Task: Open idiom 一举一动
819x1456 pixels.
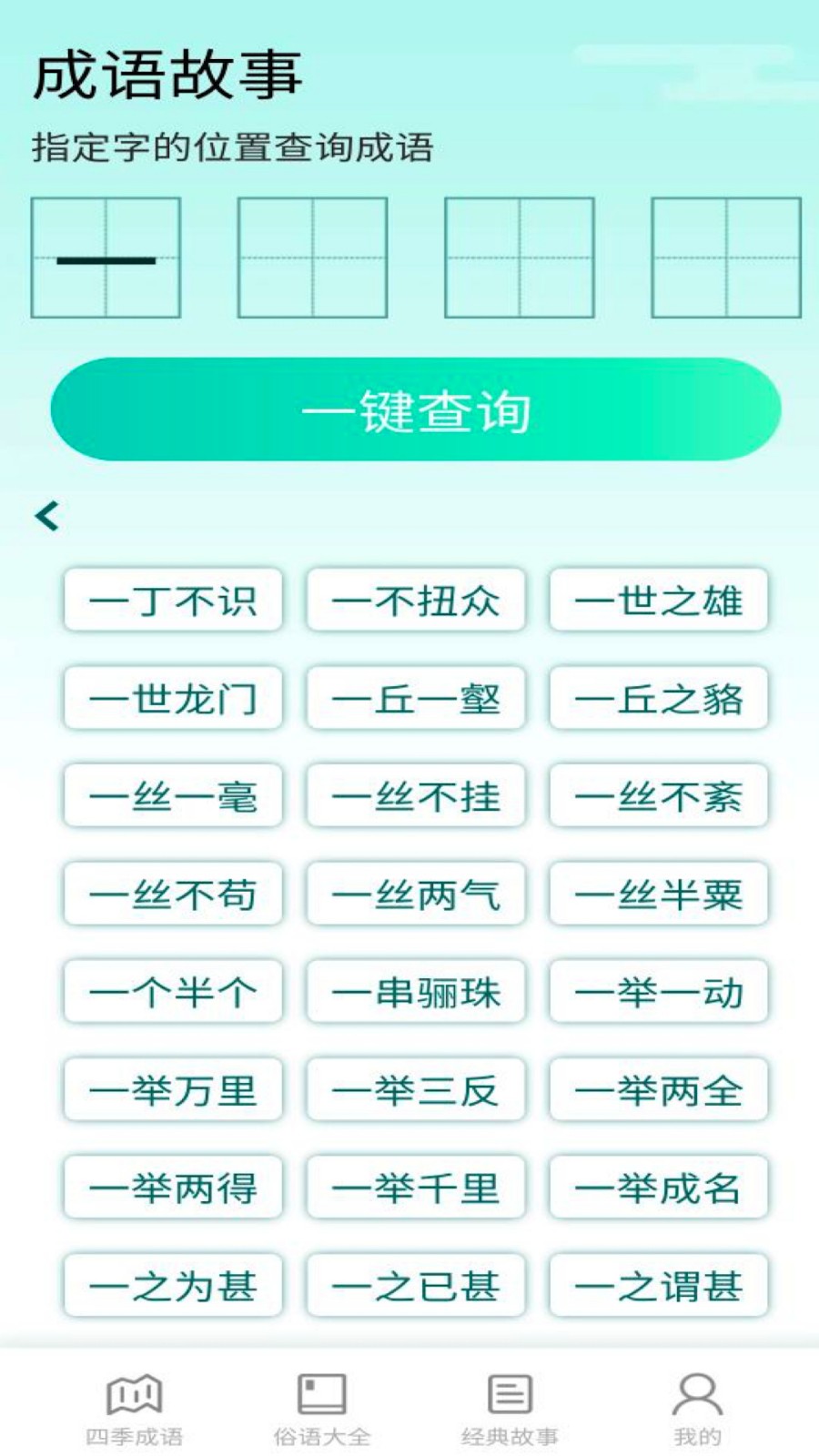Action: [x=658, y=992]
